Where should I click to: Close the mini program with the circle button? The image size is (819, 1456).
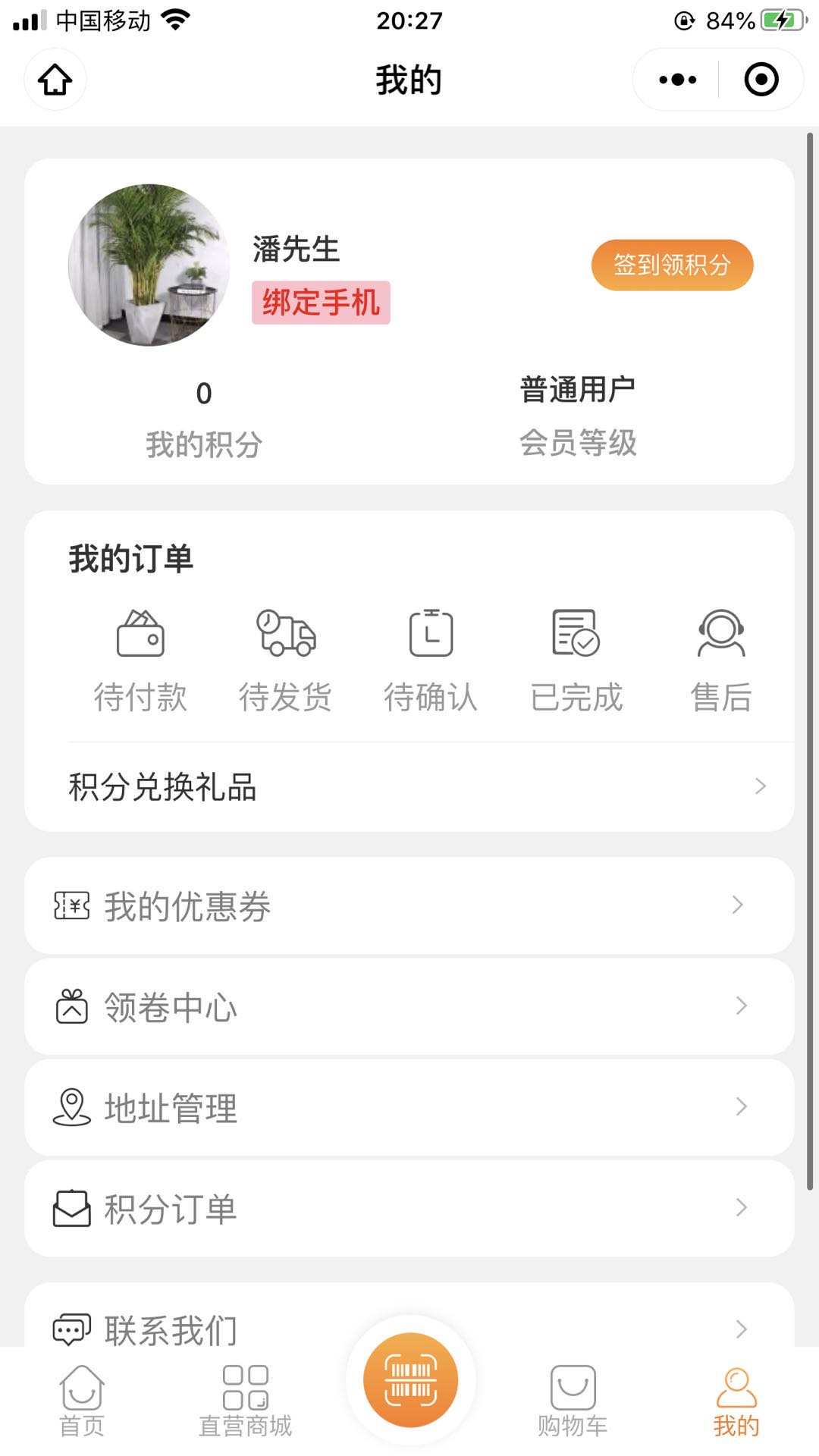[761, 80]
